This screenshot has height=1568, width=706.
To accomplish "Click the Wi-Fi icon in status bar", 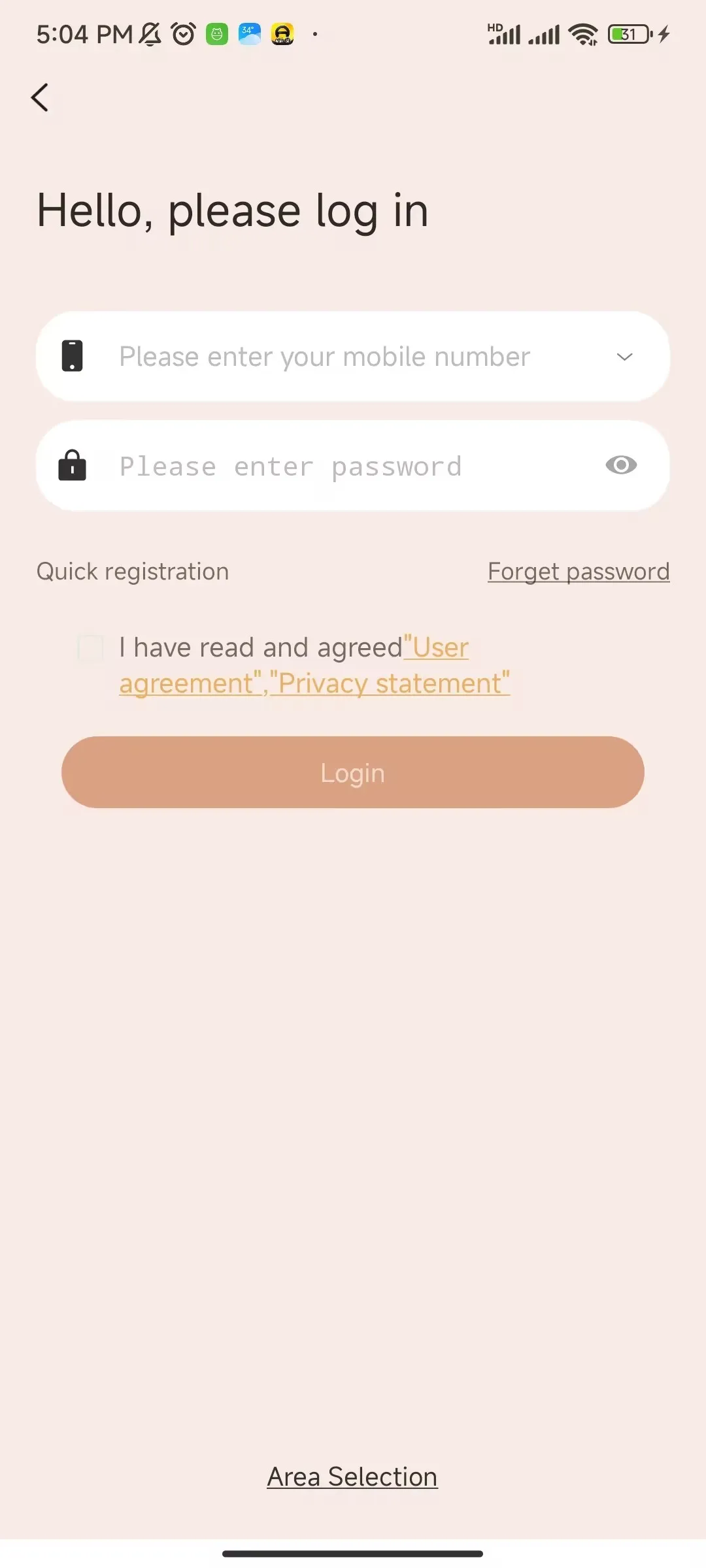I will click(582, 33).
